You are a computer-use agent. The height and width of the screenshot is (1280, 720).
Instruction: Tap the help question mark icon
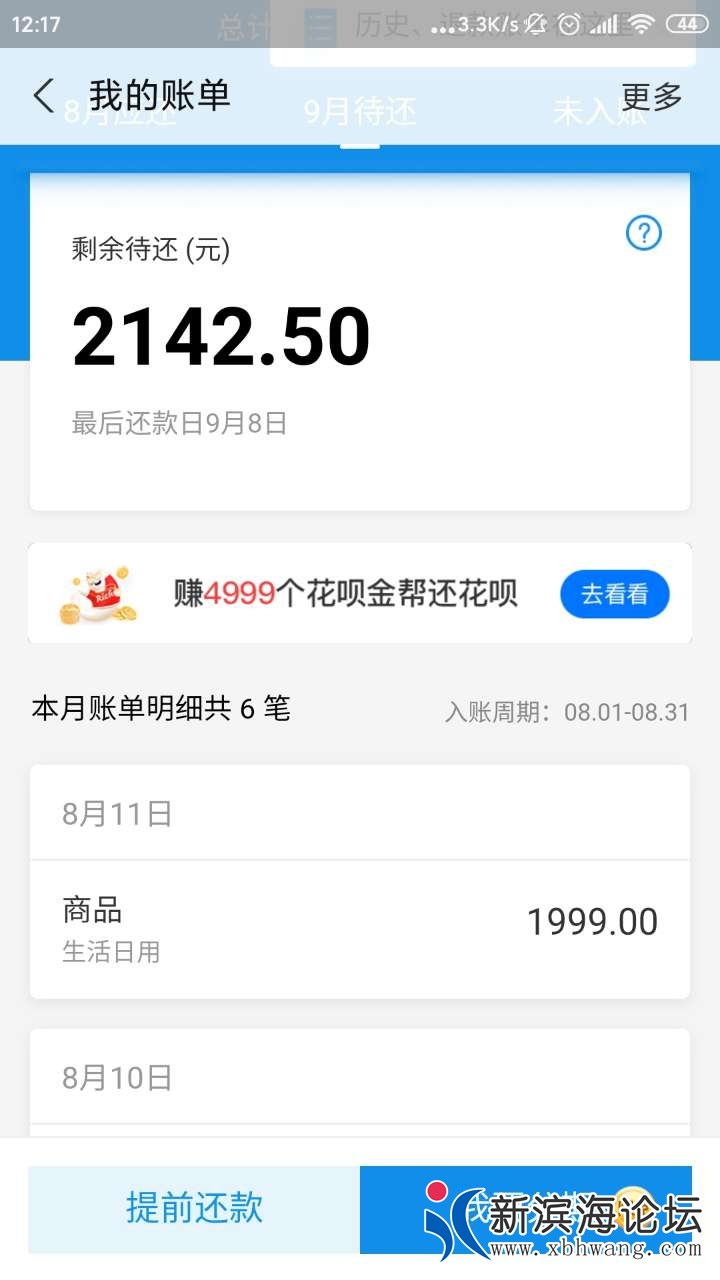coord(643,234)
